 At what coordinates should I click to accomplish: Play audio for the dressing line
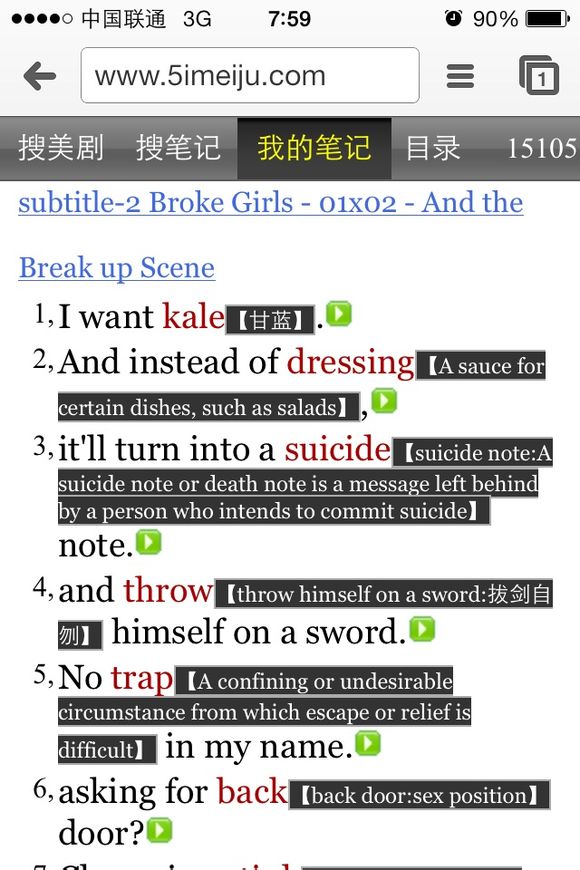pos(384,401)
